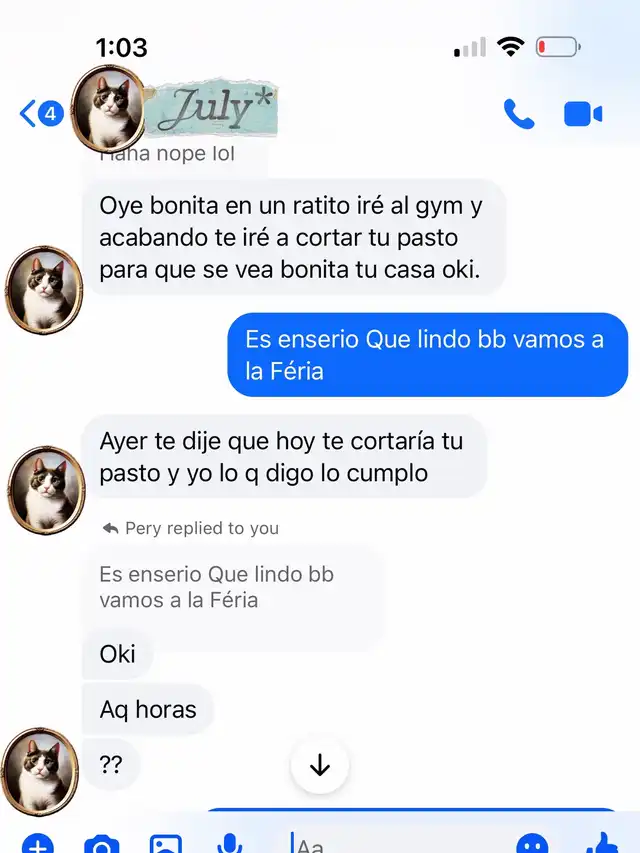
Task: Jump to latest messages with down arrow
Action: click(x=319, y=766)
